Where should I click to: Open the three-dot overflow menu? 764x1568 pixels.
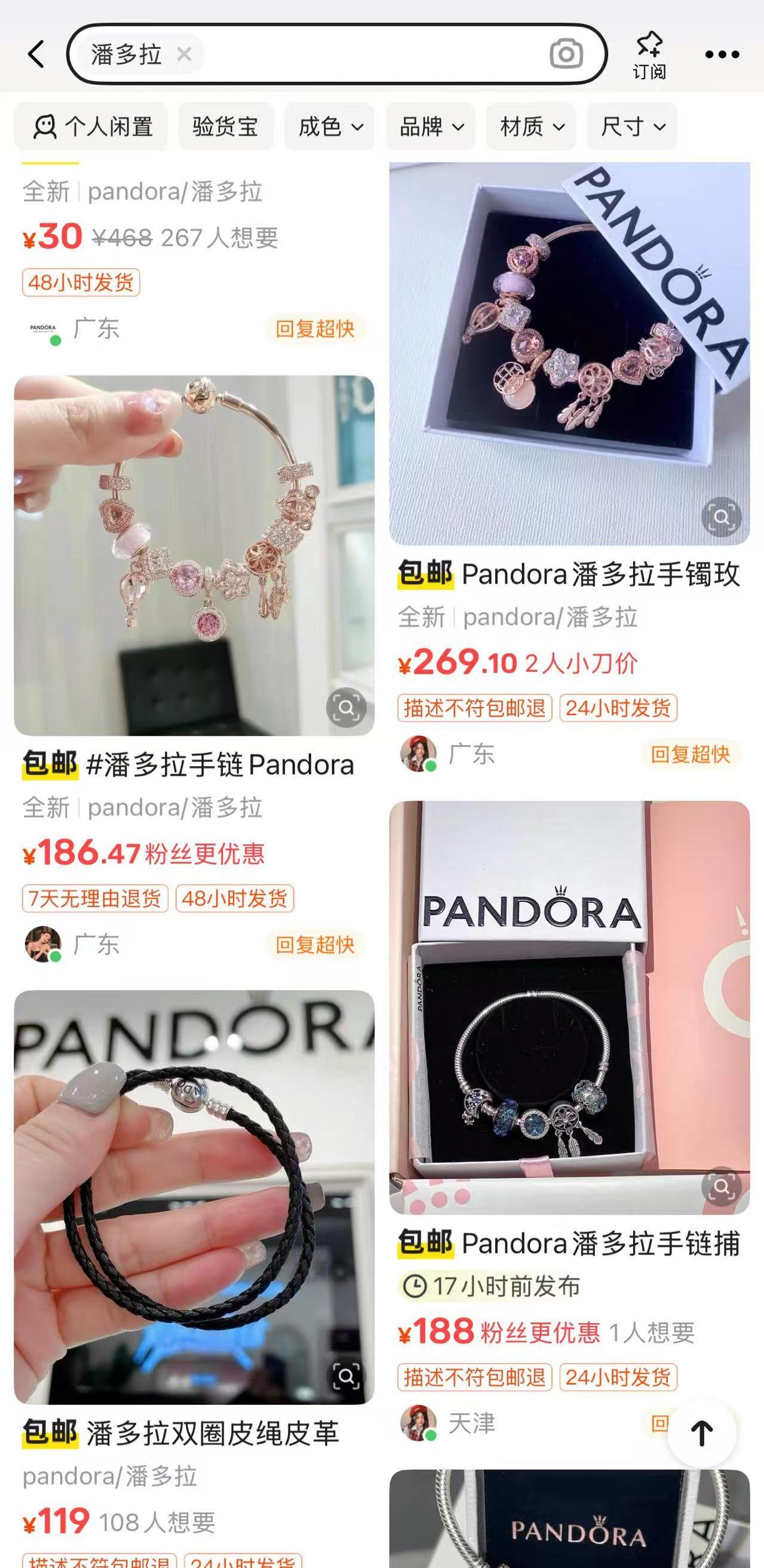(722, 54)
